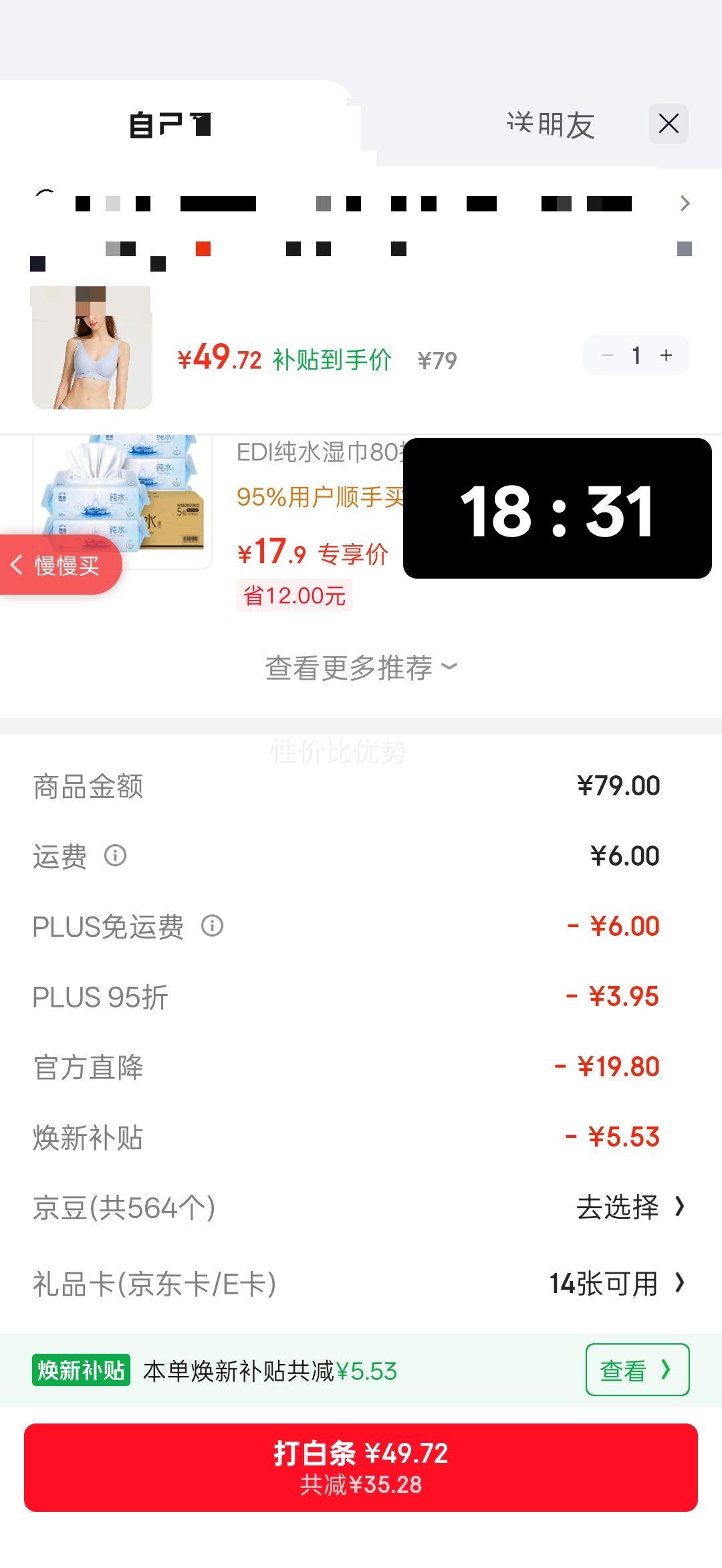The image size is (722, 1568).
Task: Tap the ¥17.9 专享价 offer text
Action: click(312, 554)
